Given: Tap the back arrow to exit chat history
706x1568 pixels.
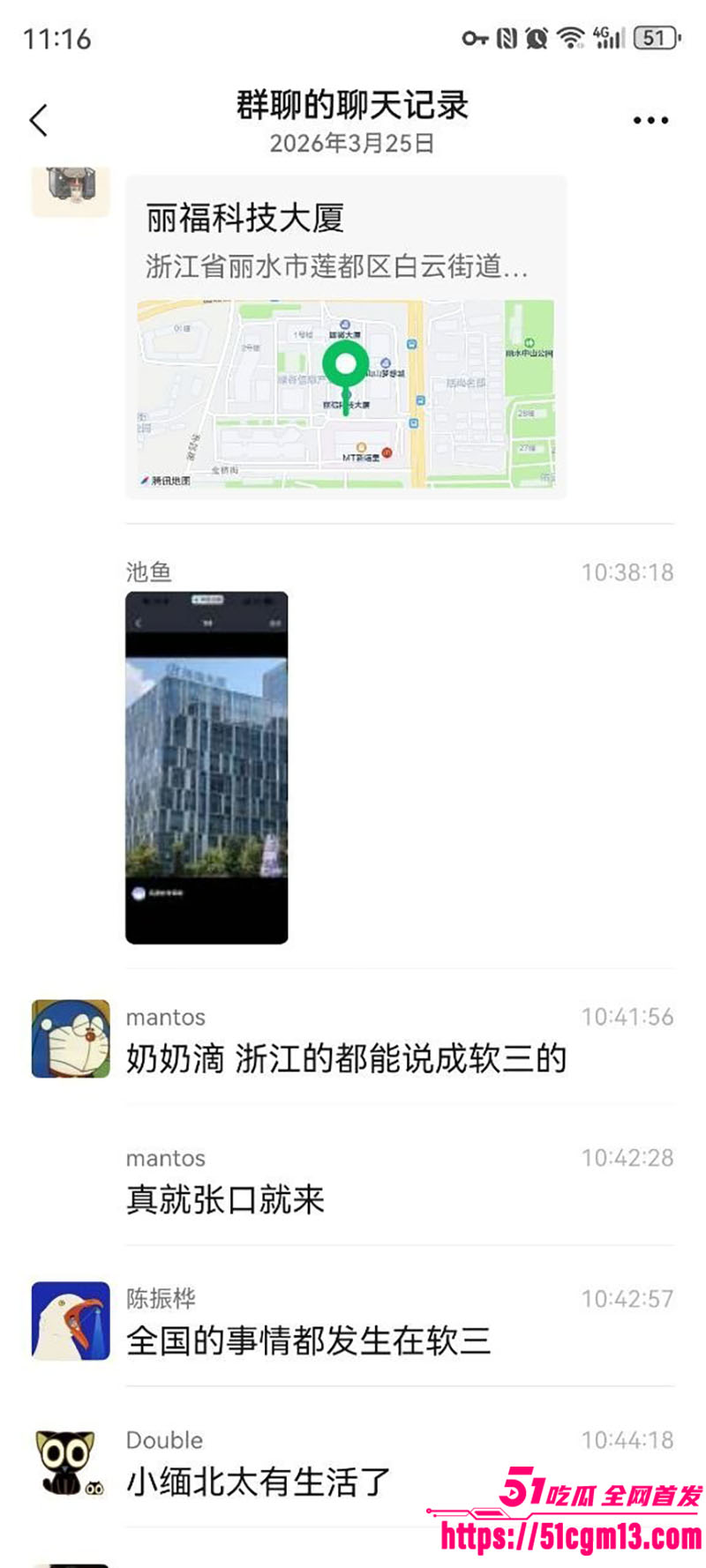Looking at the screenshot, I should tap(37, 119).
